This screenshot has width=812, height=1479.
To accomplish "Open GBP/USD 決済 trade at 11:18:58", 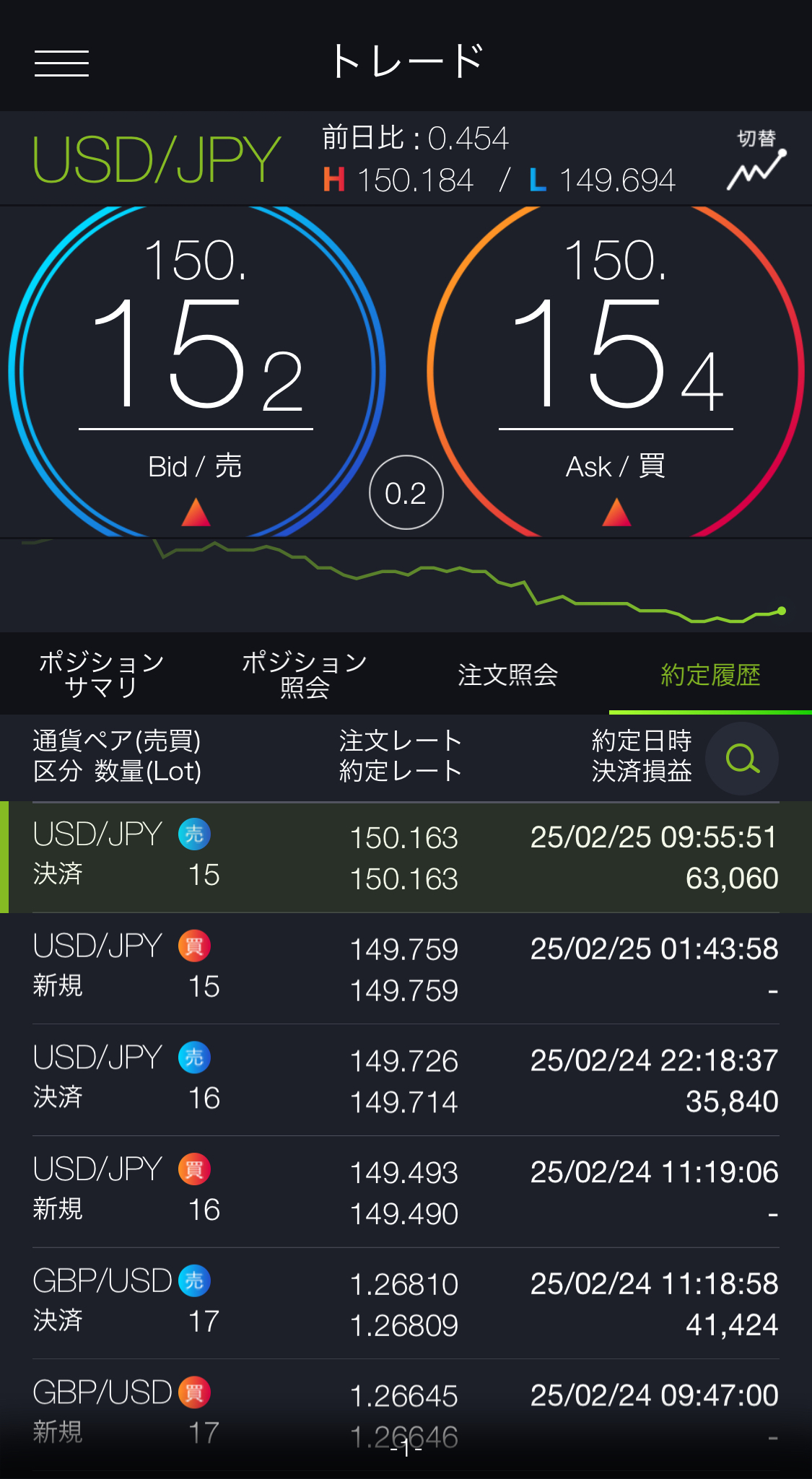I will [406, 1304].
